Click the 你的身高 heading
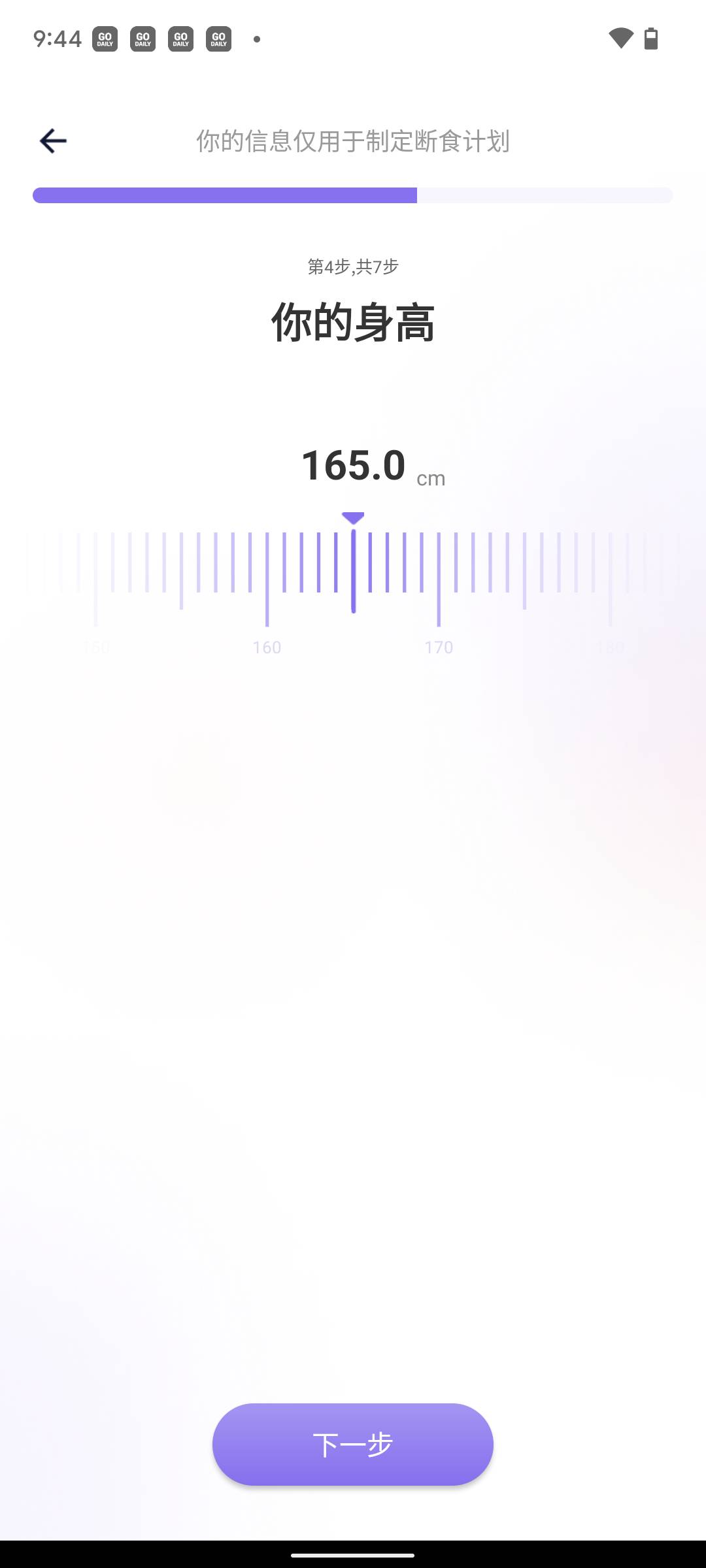 tap(353, 323)
